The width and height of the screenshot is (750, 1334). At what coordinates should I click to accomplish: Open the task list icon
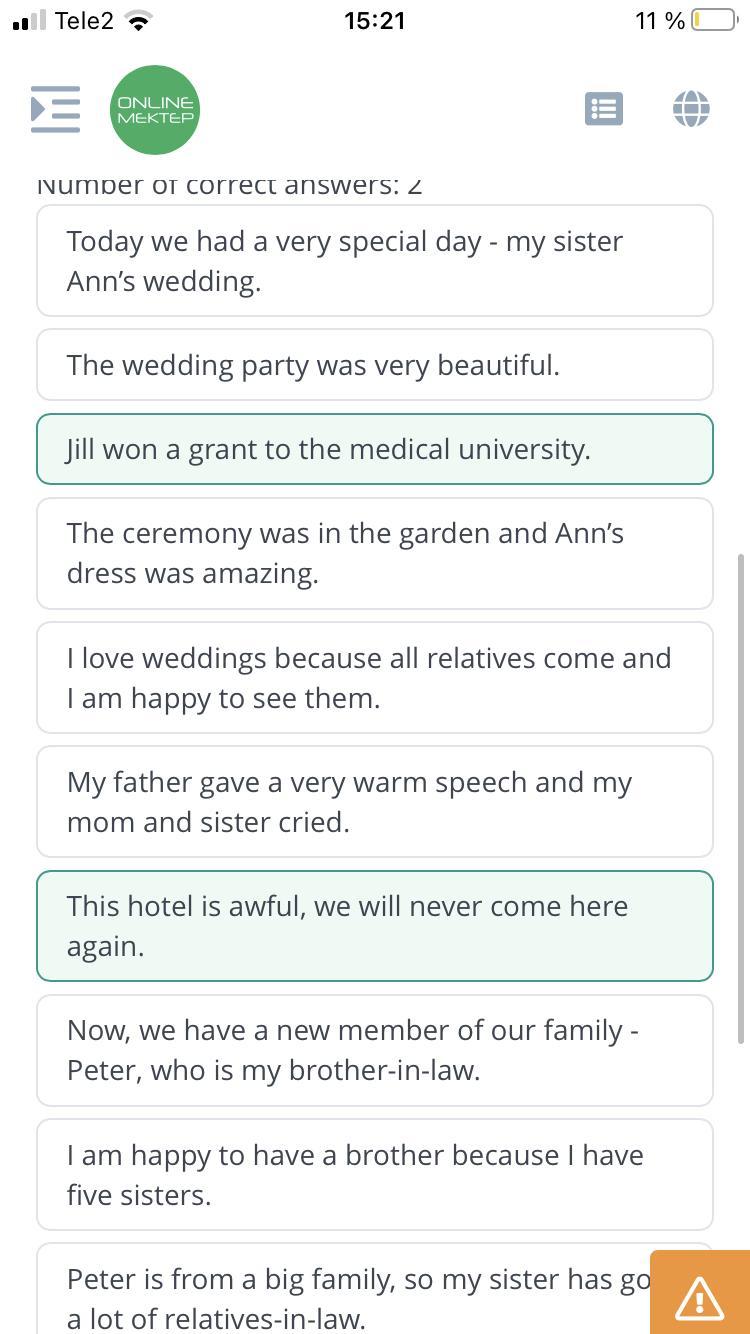tap(603, 109)
